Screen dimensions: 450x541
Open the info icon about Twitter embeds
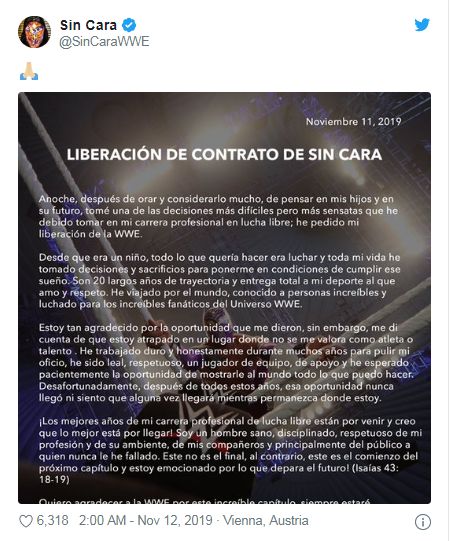click(422, 522)
